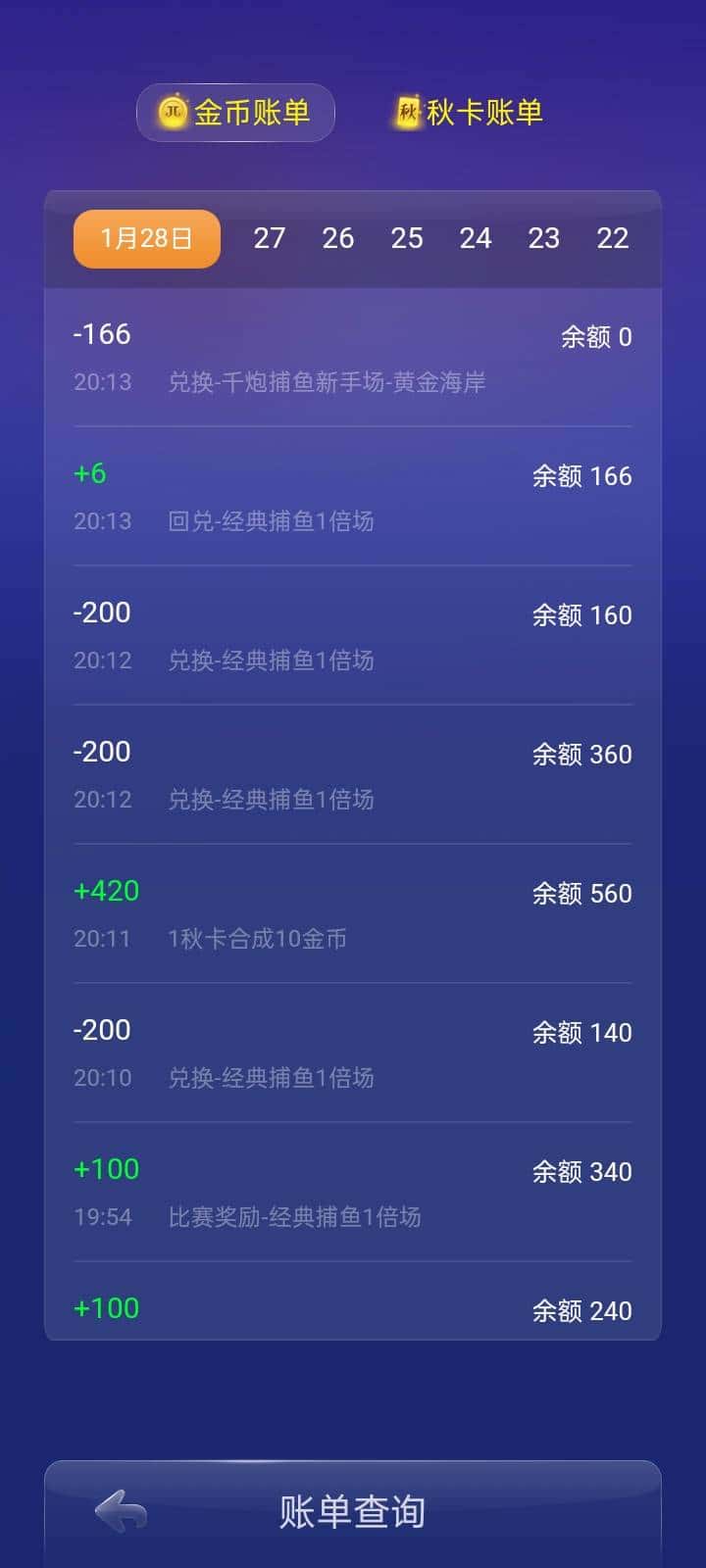The image size is (706, 1568).
Task: Open the +6 回兑-经典捕鱼1倍场 entry
Action: point(353,497)
